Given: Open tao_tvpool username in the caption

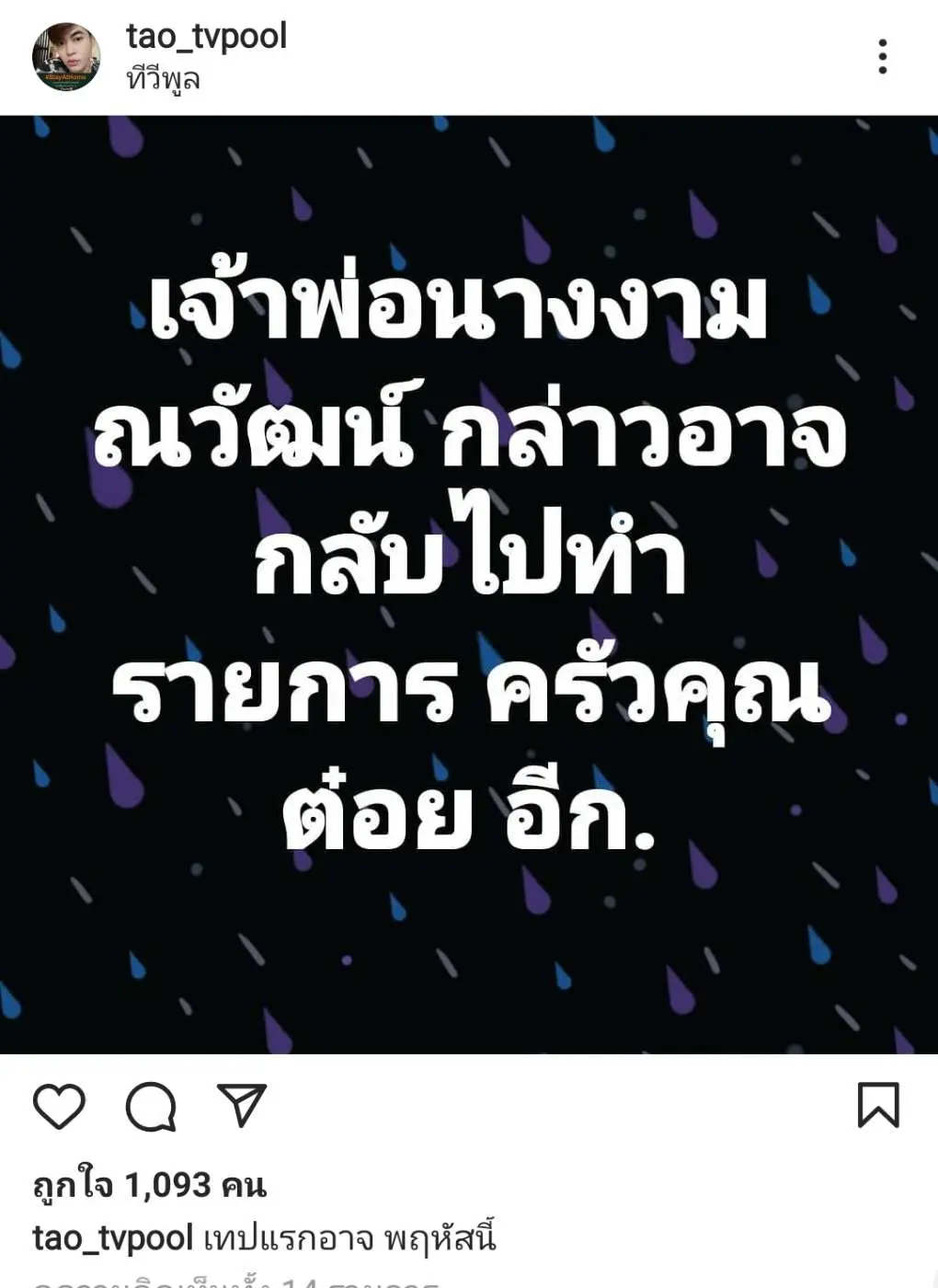Looking at the screenshot, I should point(112,1238).
